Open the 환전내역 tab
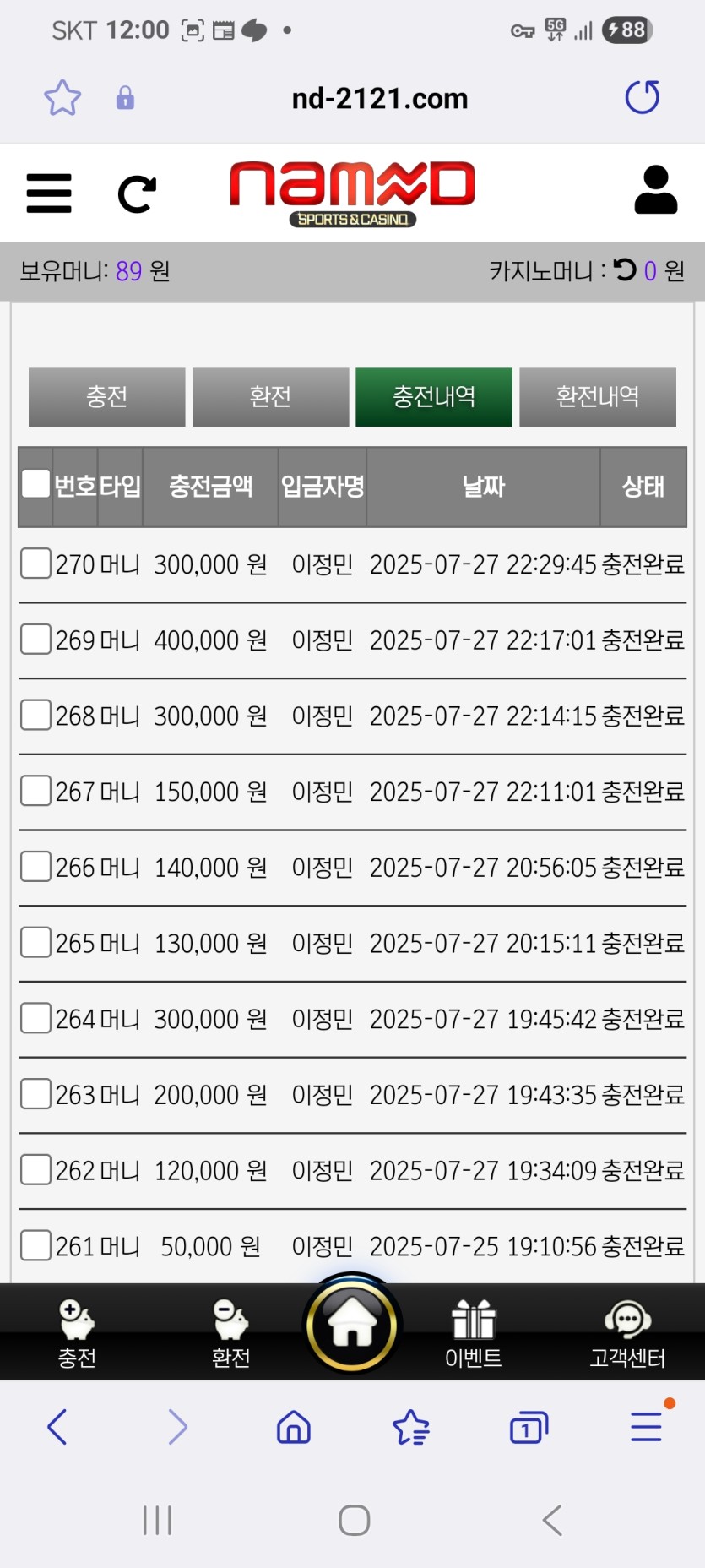The image size is (705, 1568). click(x=597, y=397)
